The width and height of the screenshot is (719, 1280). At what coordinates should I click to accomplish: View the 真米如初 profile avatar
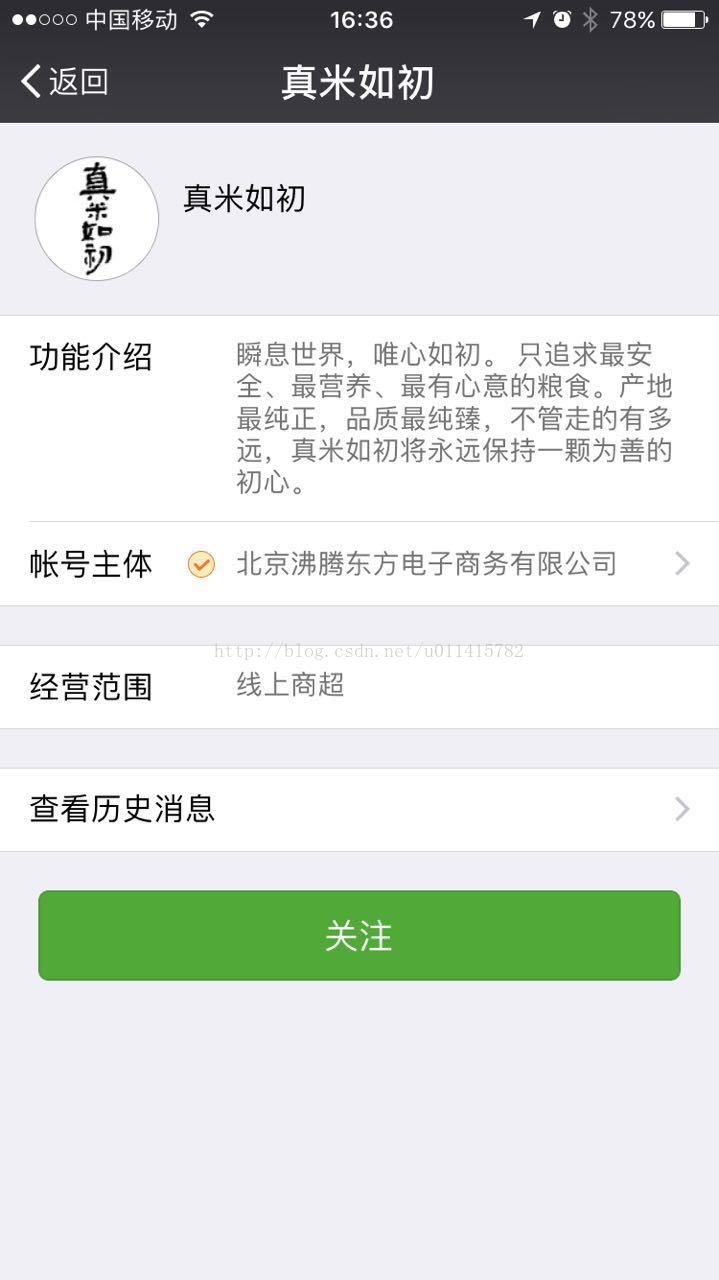pos(97,218)
